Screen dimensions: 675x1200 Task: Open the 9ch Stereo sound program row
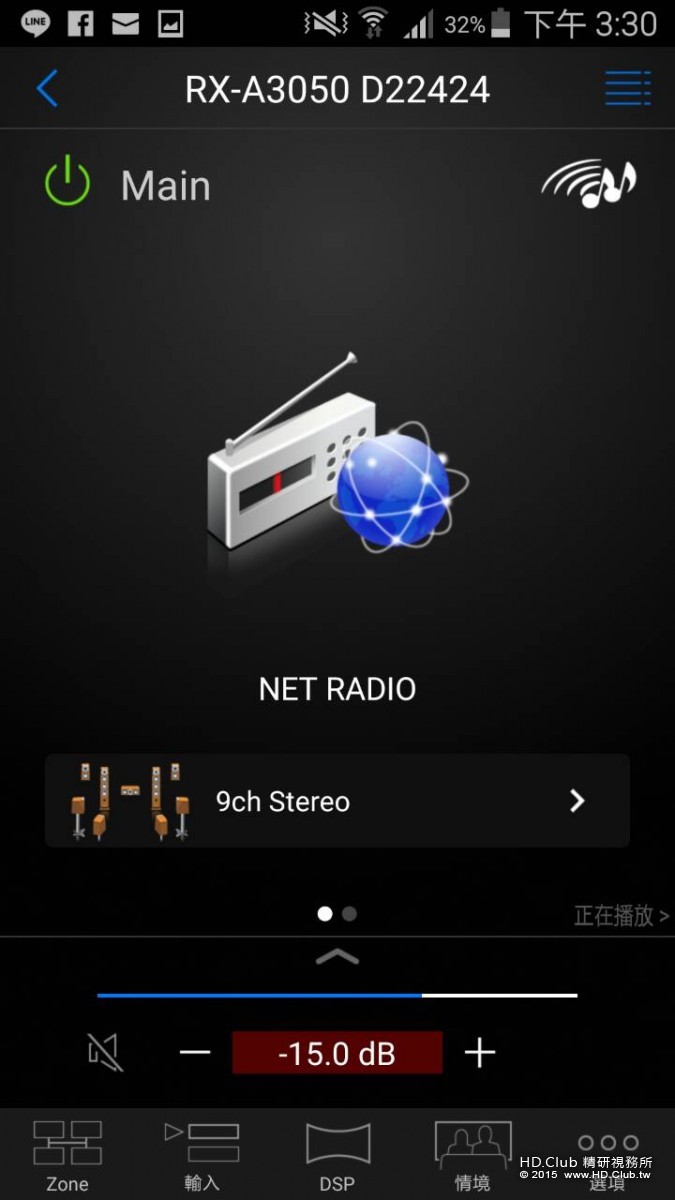click(337, 801)
